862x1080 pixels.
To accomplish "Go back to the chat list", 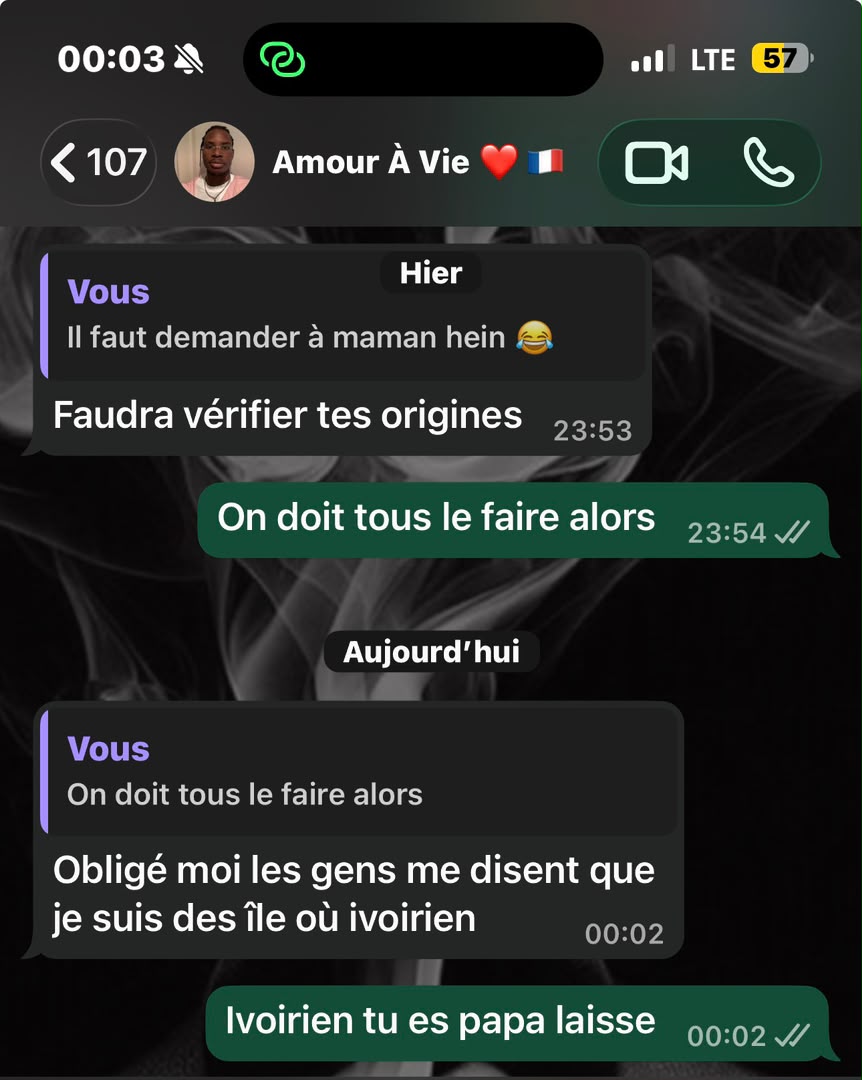I will [99, 163].
